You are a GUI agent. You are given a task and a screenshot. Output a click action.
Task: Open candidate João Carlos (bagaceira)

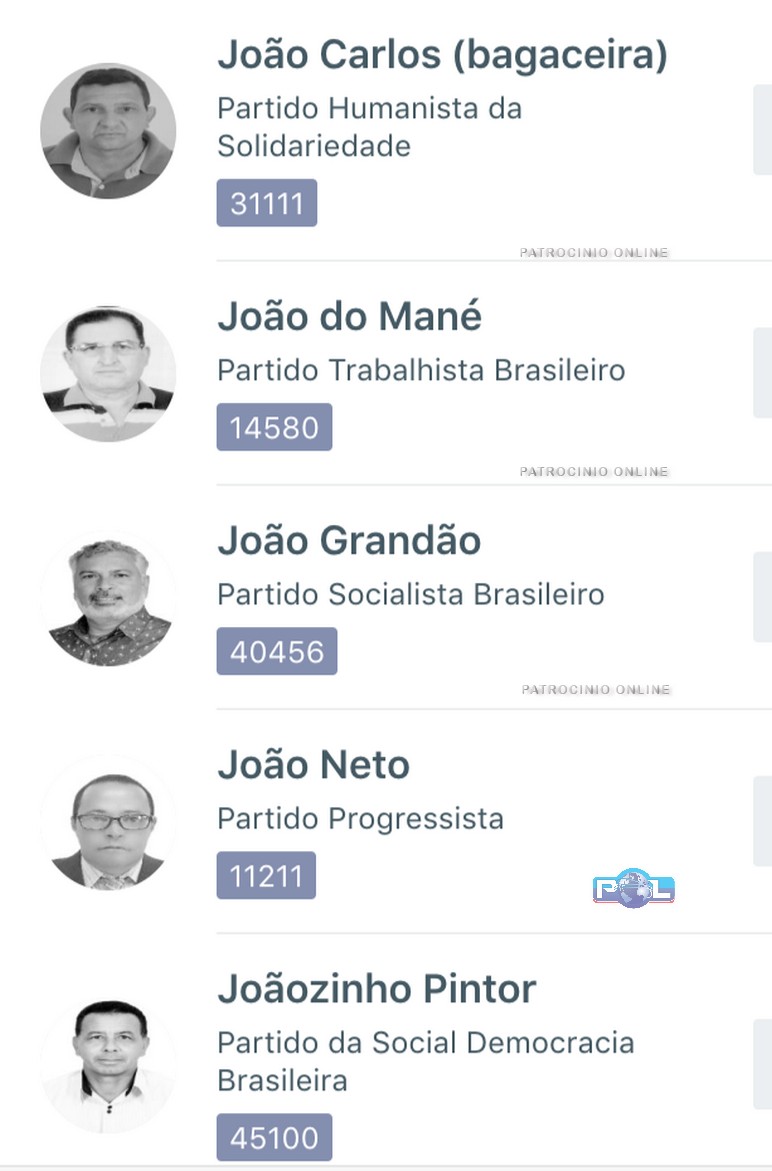[x=441, y=56]
